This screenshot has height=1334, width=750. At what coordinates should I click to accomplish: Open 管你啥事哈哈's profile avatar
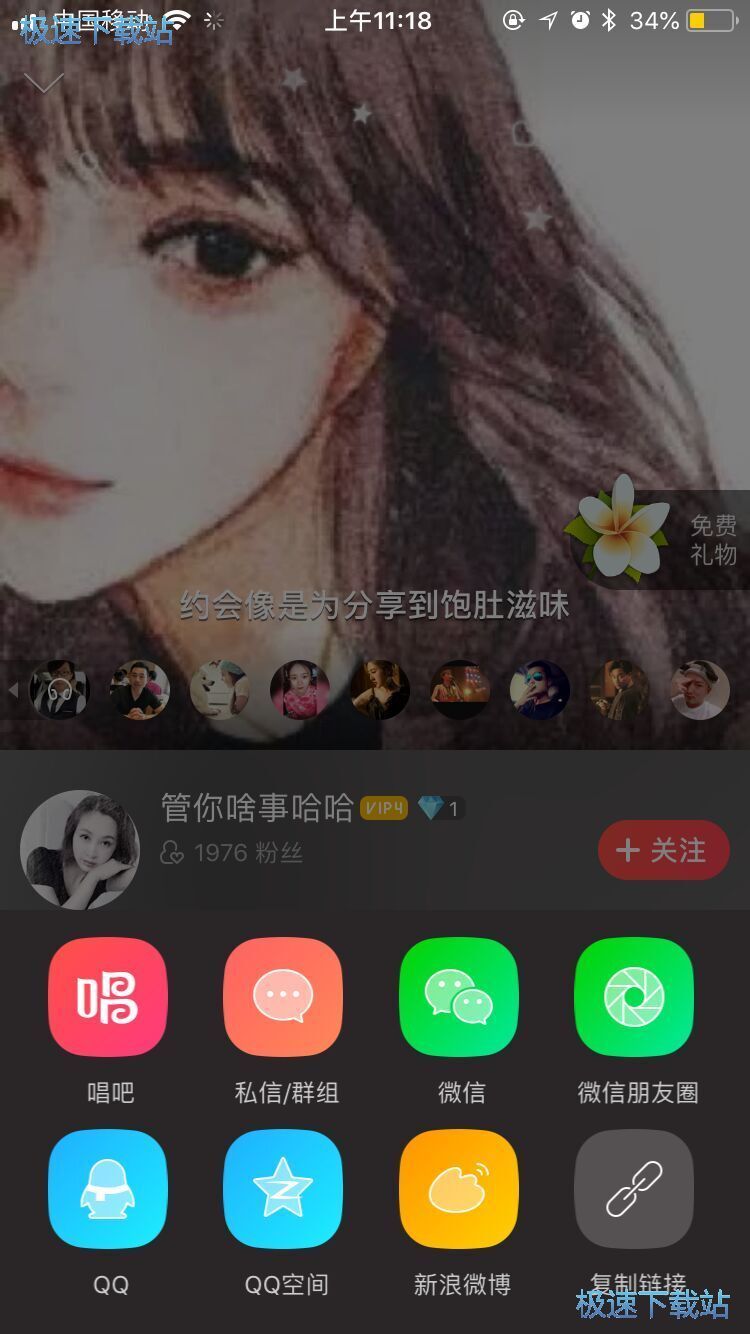(80, 850)
